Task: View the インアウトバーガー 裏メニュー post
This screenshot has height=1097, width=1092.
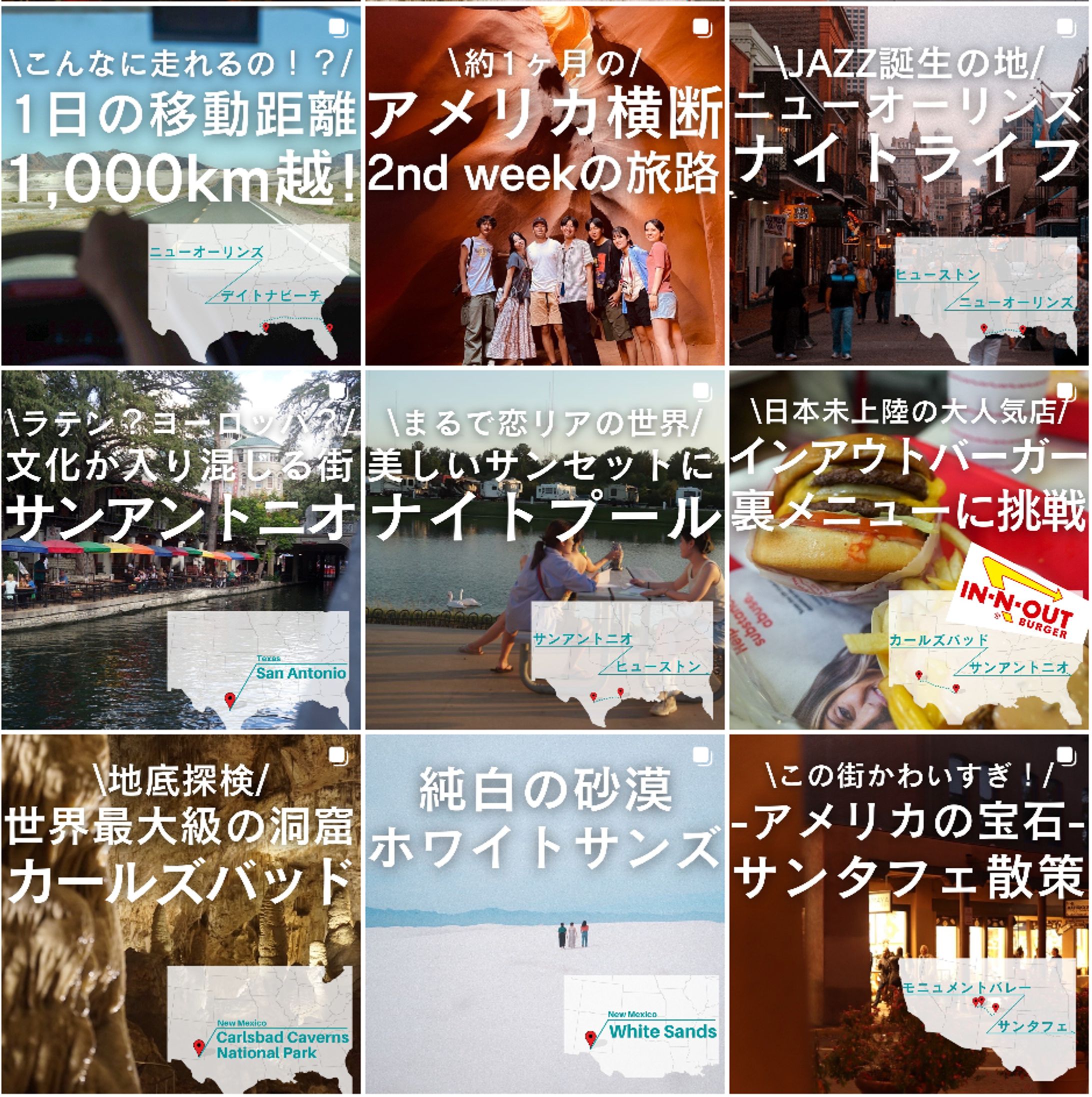Action: (909, 550)
